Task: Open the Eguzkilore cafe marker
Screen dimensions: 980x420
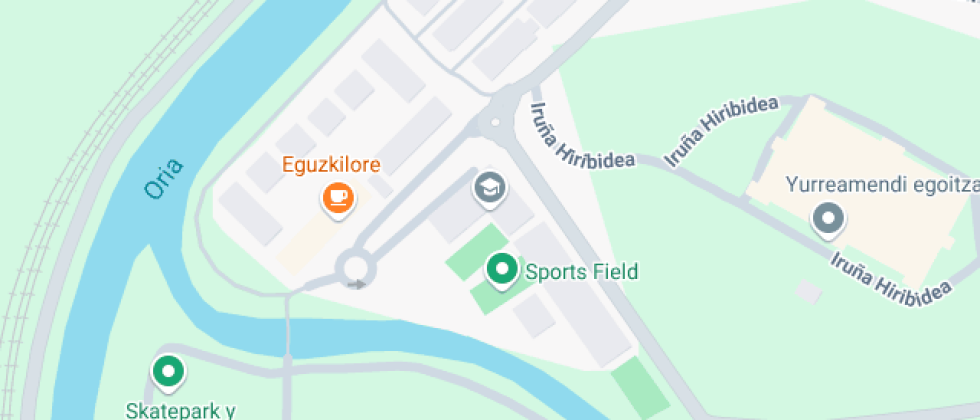Action: (x=338, y=199)
